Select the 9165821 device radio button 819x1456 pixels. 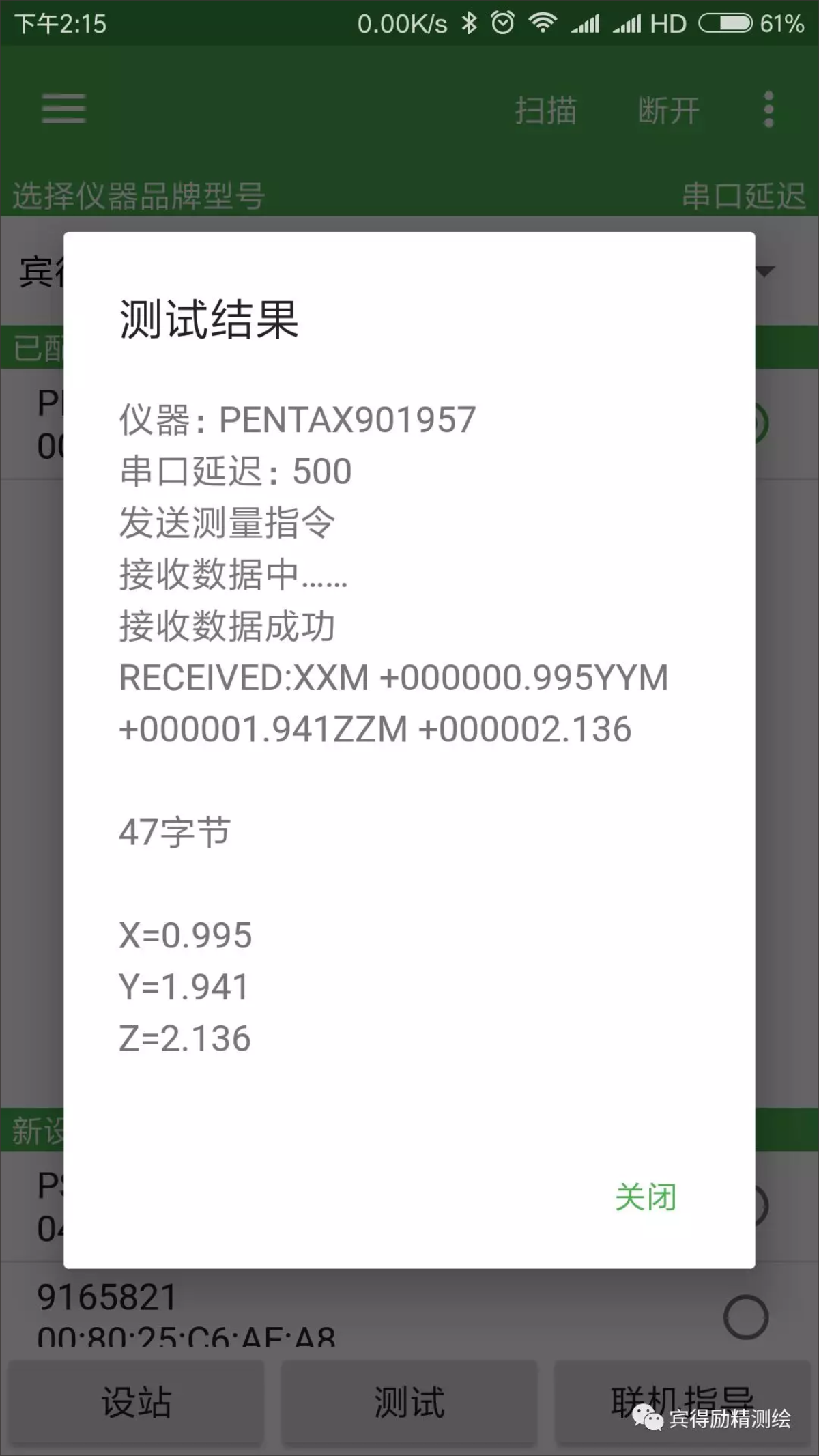click(745, 1316)
